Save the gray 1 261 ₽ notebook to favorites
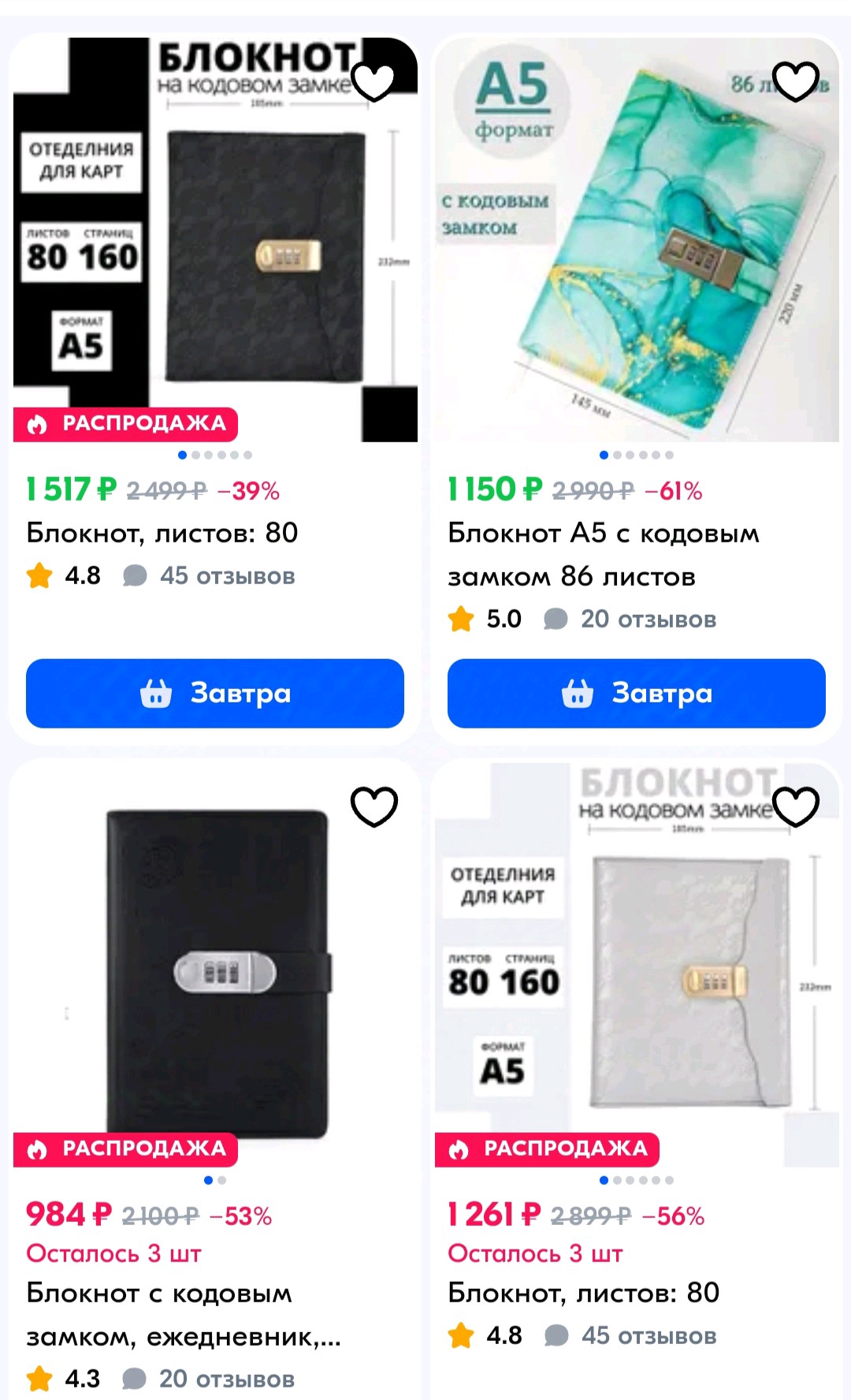This screenshot has width=851, height=1400. click(795, 806)
